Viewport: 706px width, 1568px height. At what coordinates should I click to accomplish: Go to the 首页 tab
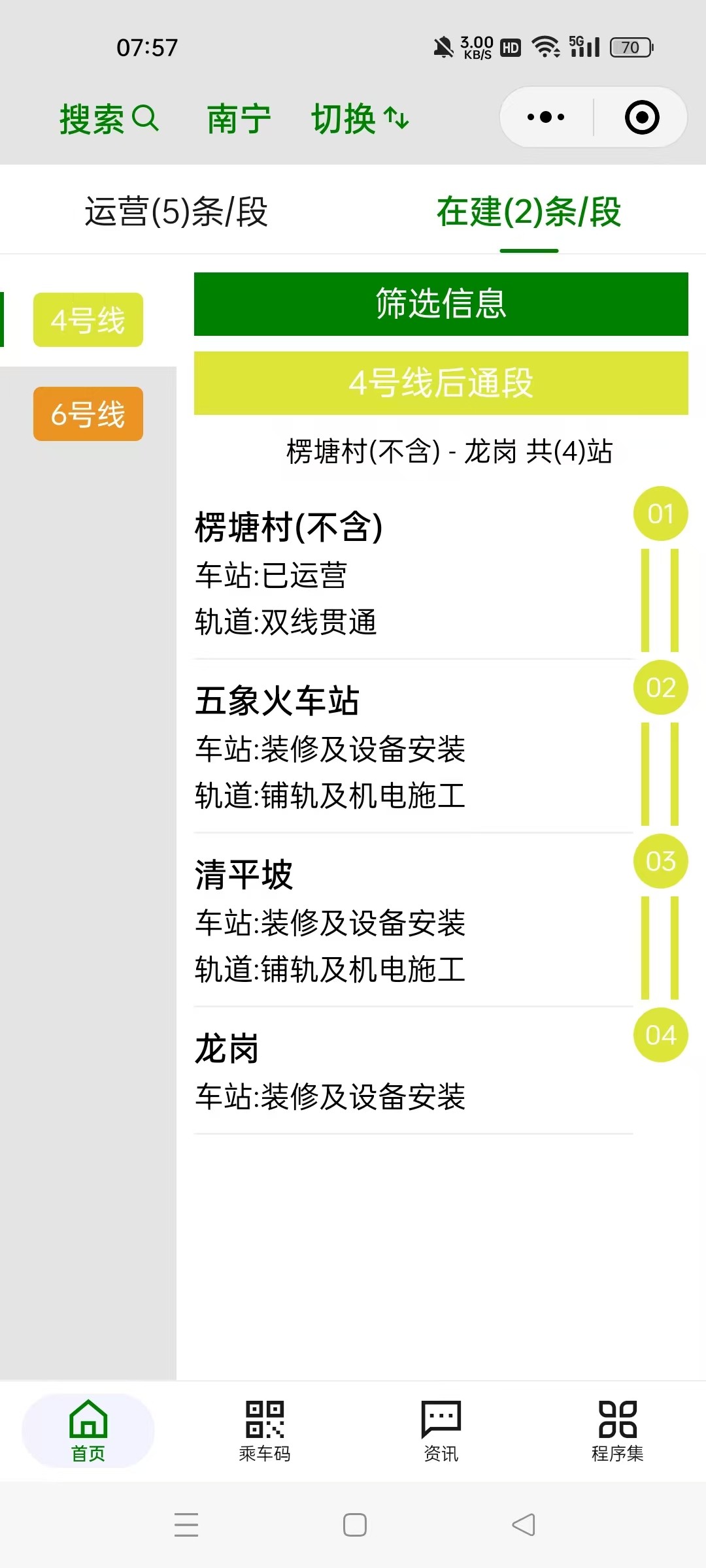pos(88,1431)
